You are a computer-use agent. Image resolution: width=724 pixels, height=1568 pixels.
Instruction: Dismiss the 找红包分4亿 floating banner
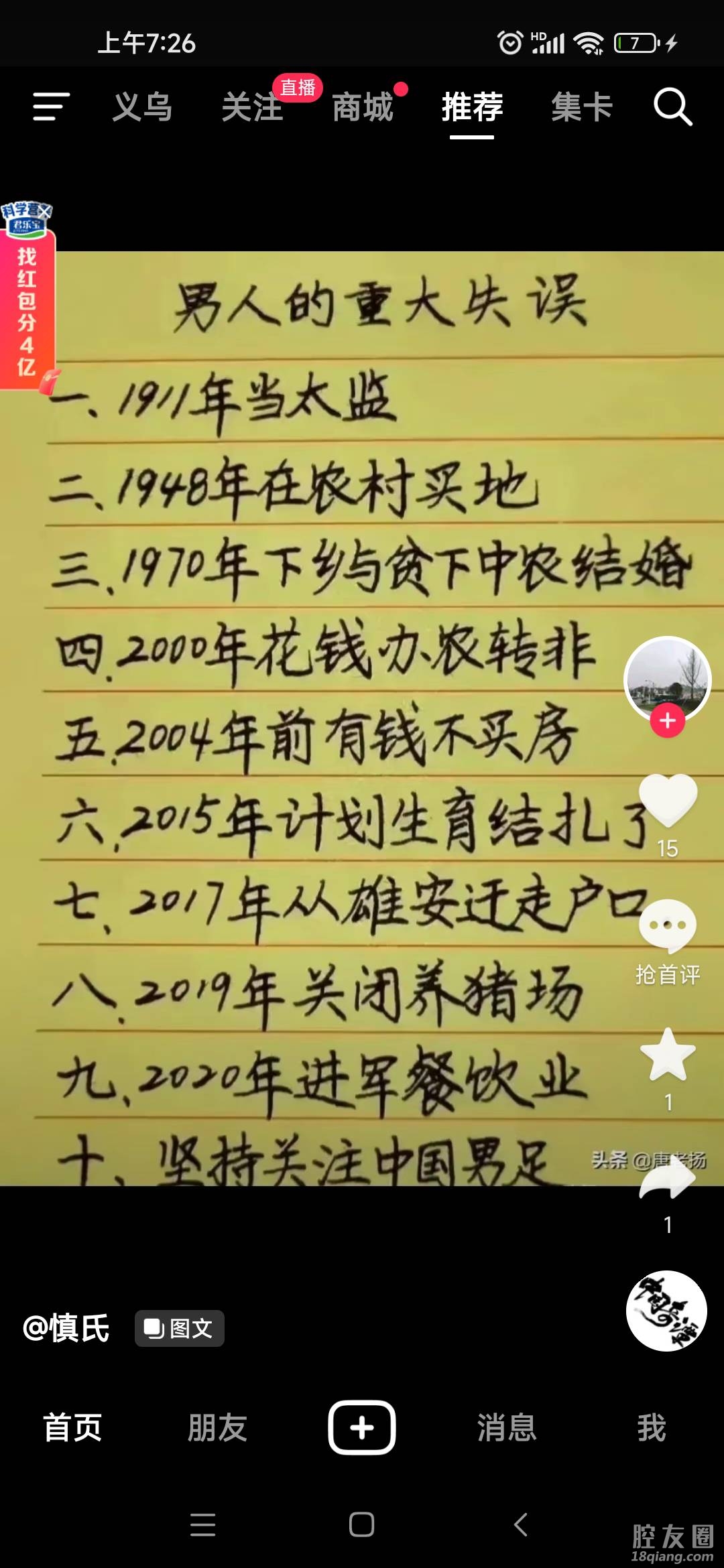pyautogui.click(x=46, y=210)
